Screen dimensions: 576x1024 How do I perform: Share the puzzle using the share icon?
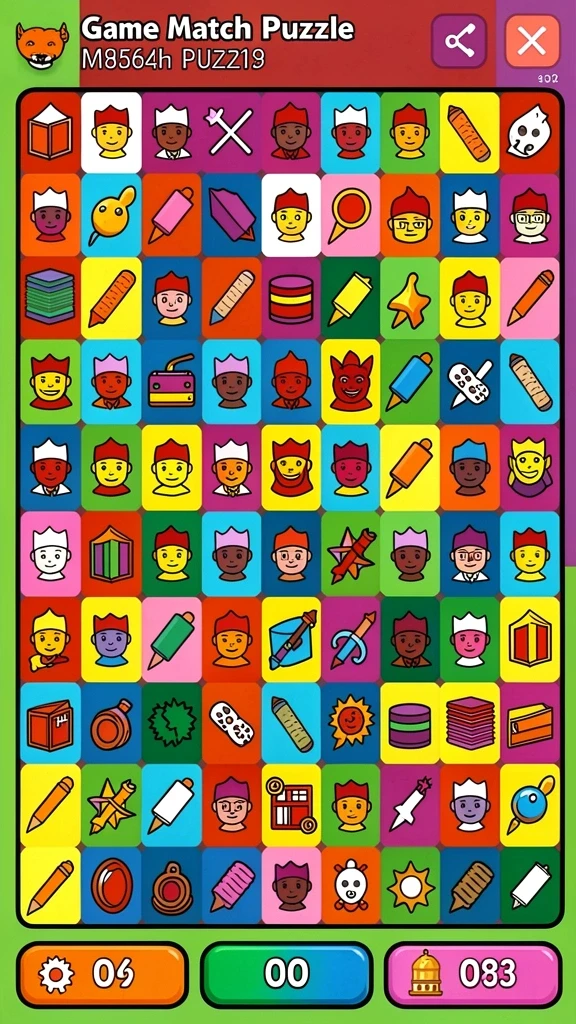tap(458, 41)
